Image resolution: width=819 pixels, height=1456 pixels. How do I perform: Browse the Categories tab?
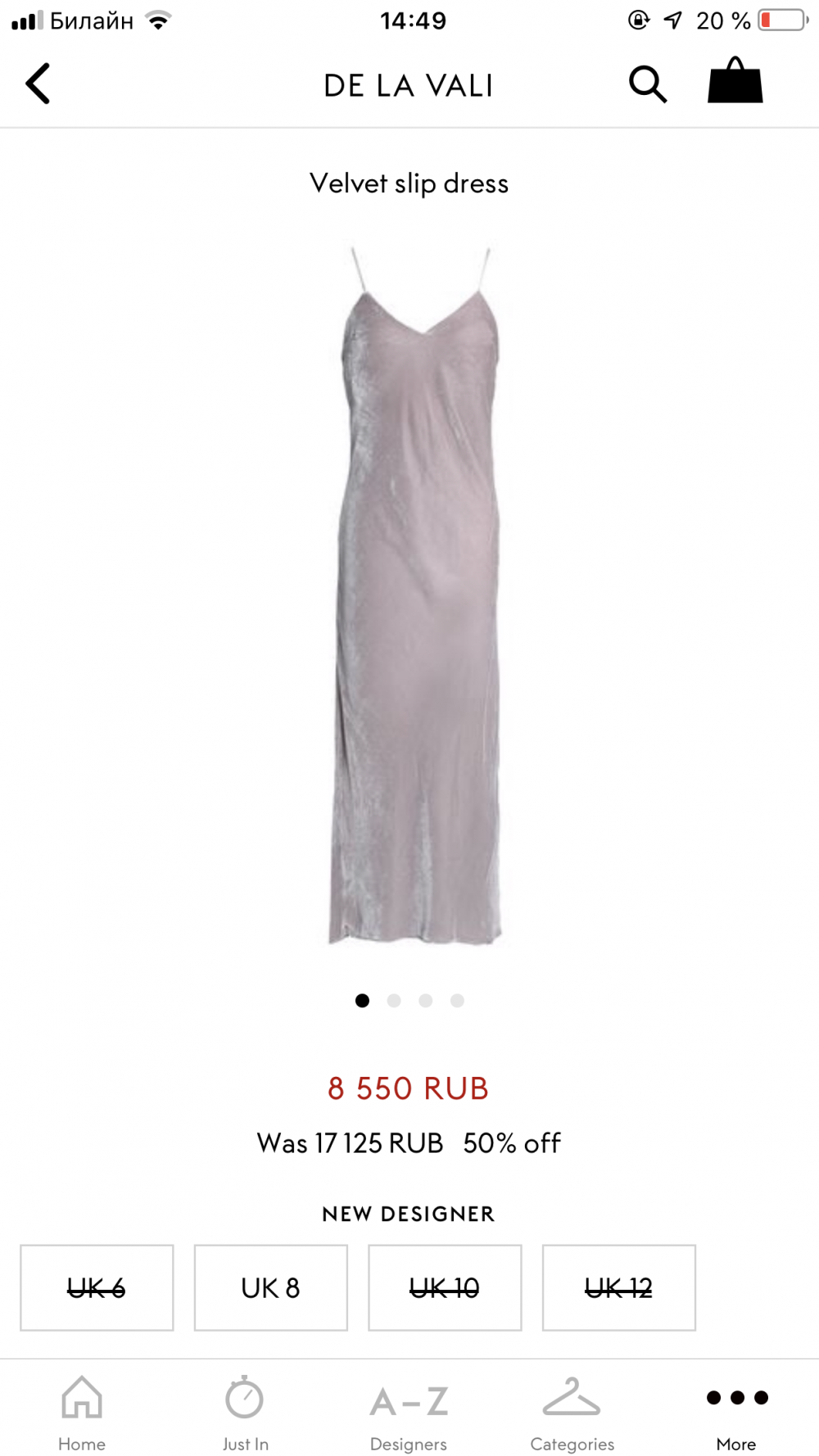572,1412
